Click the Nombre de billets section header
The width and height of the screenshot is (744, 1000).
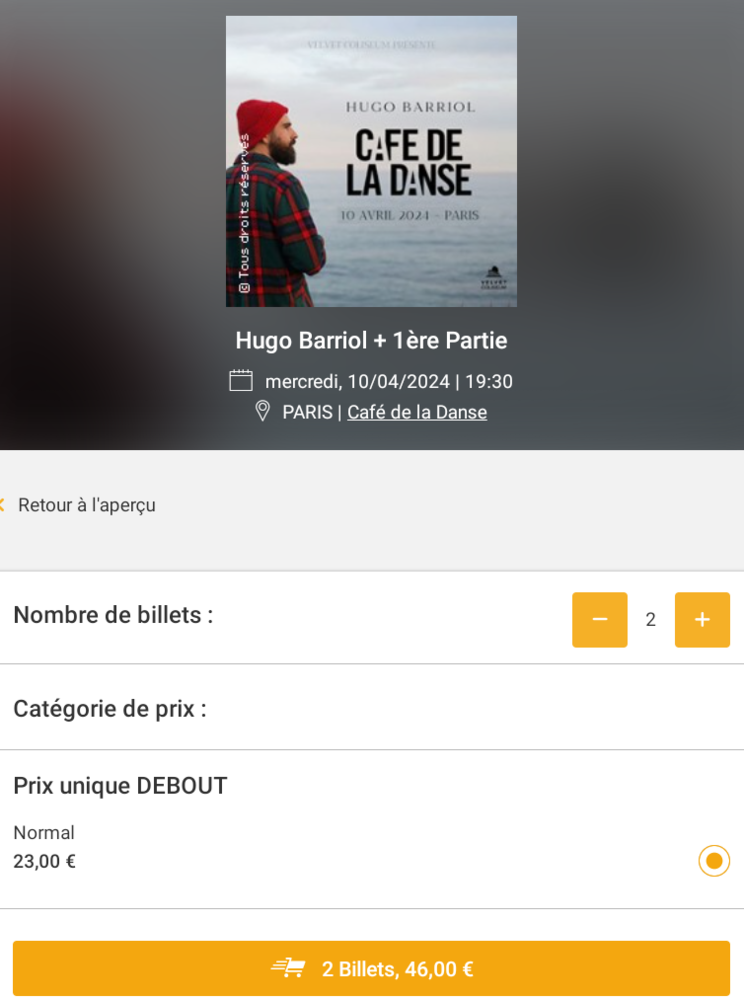tap(113, 615)
